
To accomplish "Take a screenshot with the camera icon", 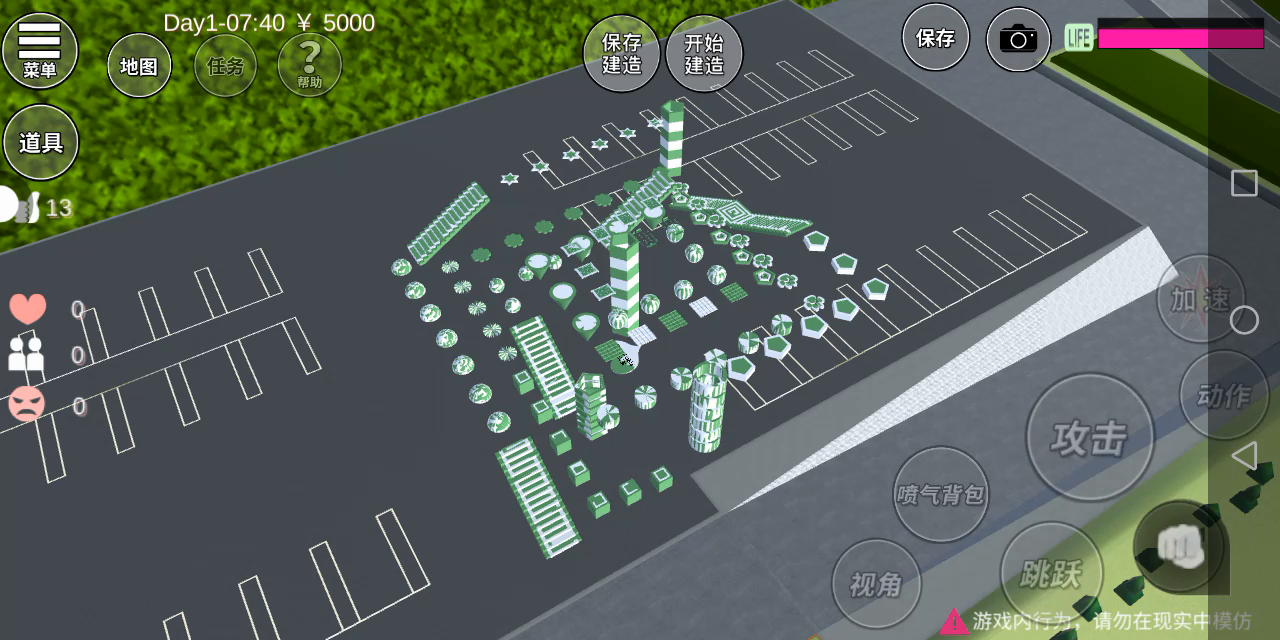I will [x=1019, y=39].
